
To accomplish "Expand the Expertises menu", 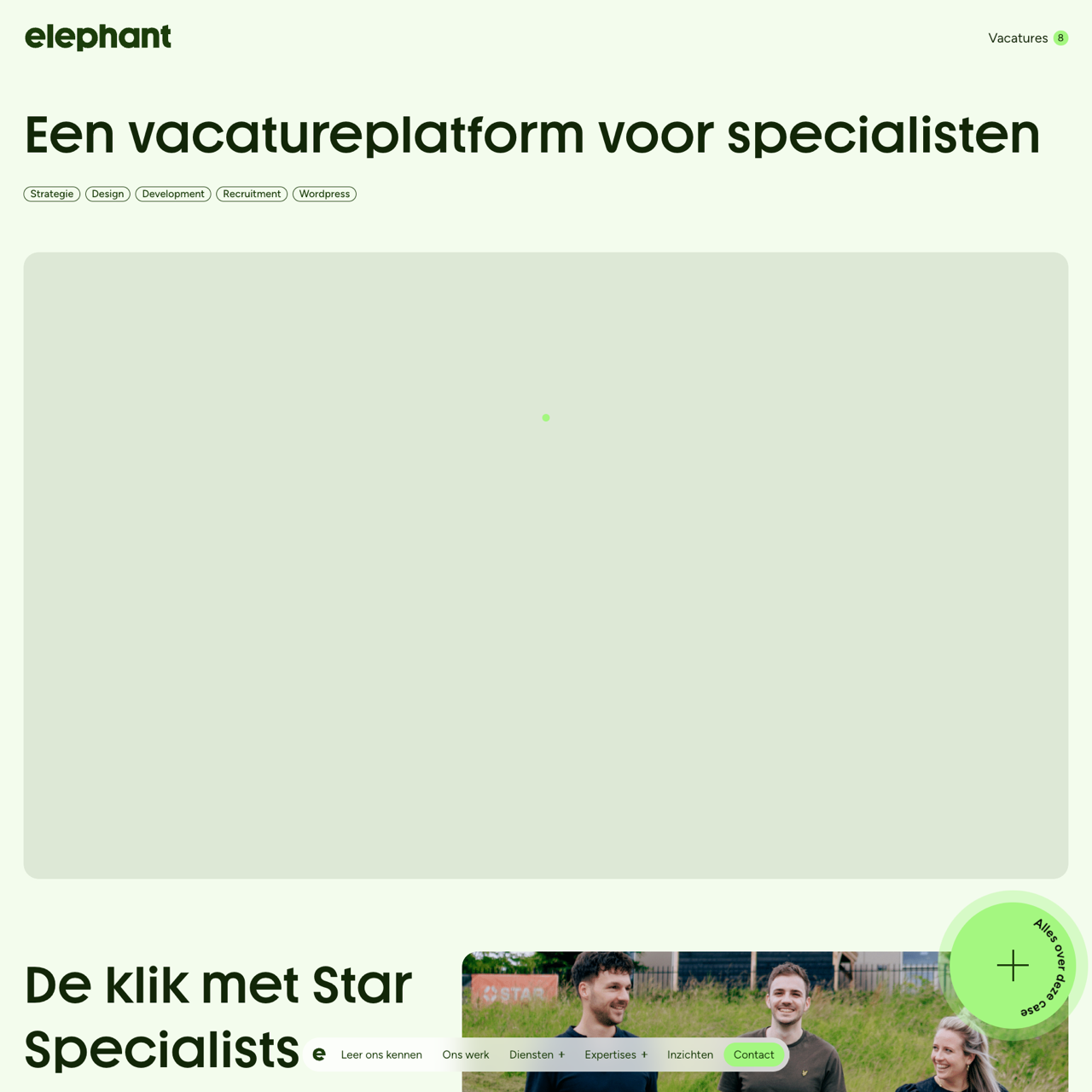I will pyautogui.click(x=616, y=1054).
